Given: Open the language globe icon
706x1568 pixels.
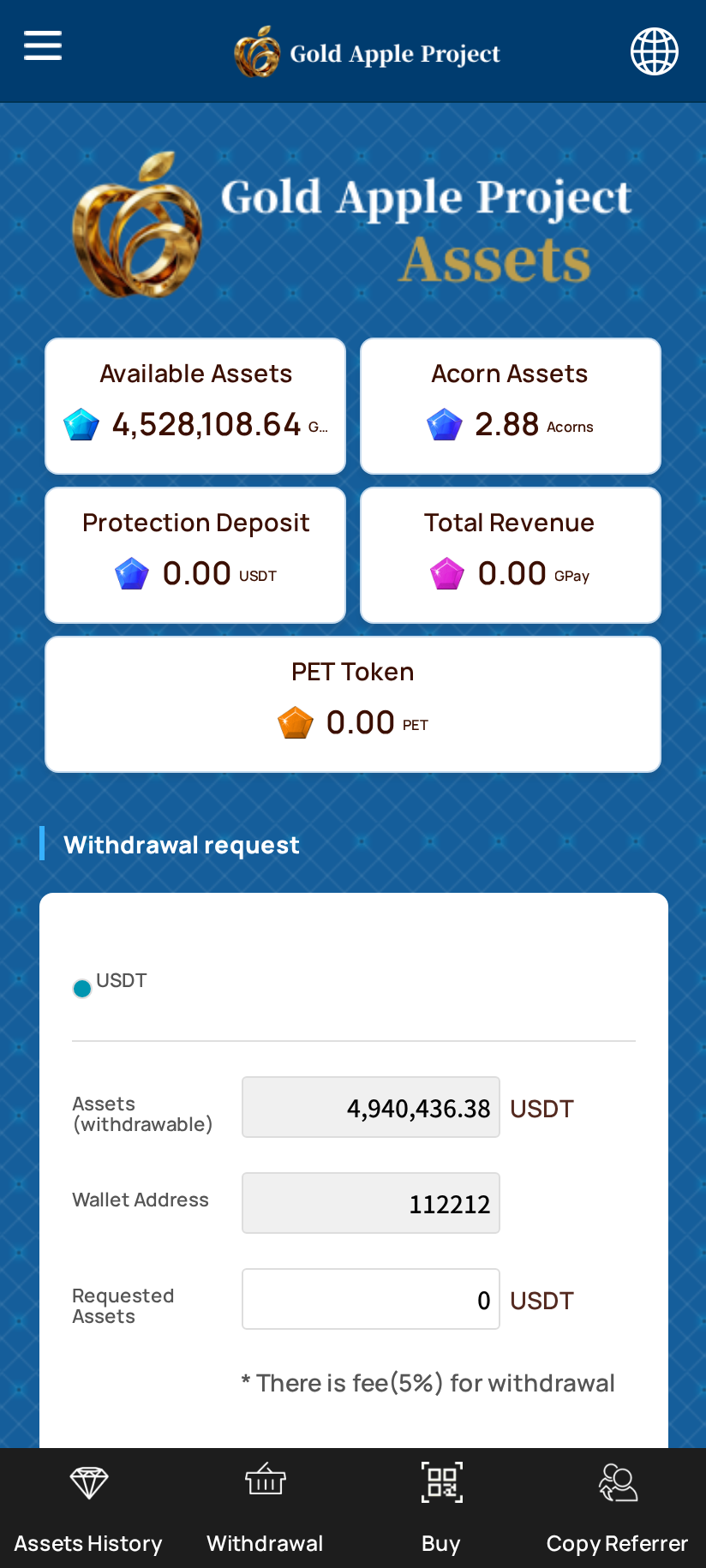Looking at the screenshot, I should pos(655,51).
